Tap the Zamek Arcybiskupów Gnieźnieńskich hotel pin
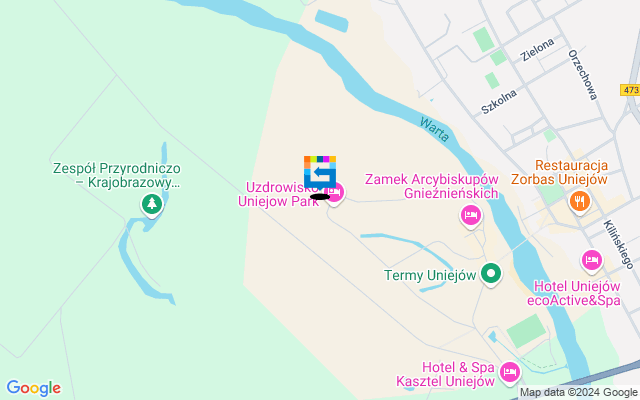 click(472, 216)
